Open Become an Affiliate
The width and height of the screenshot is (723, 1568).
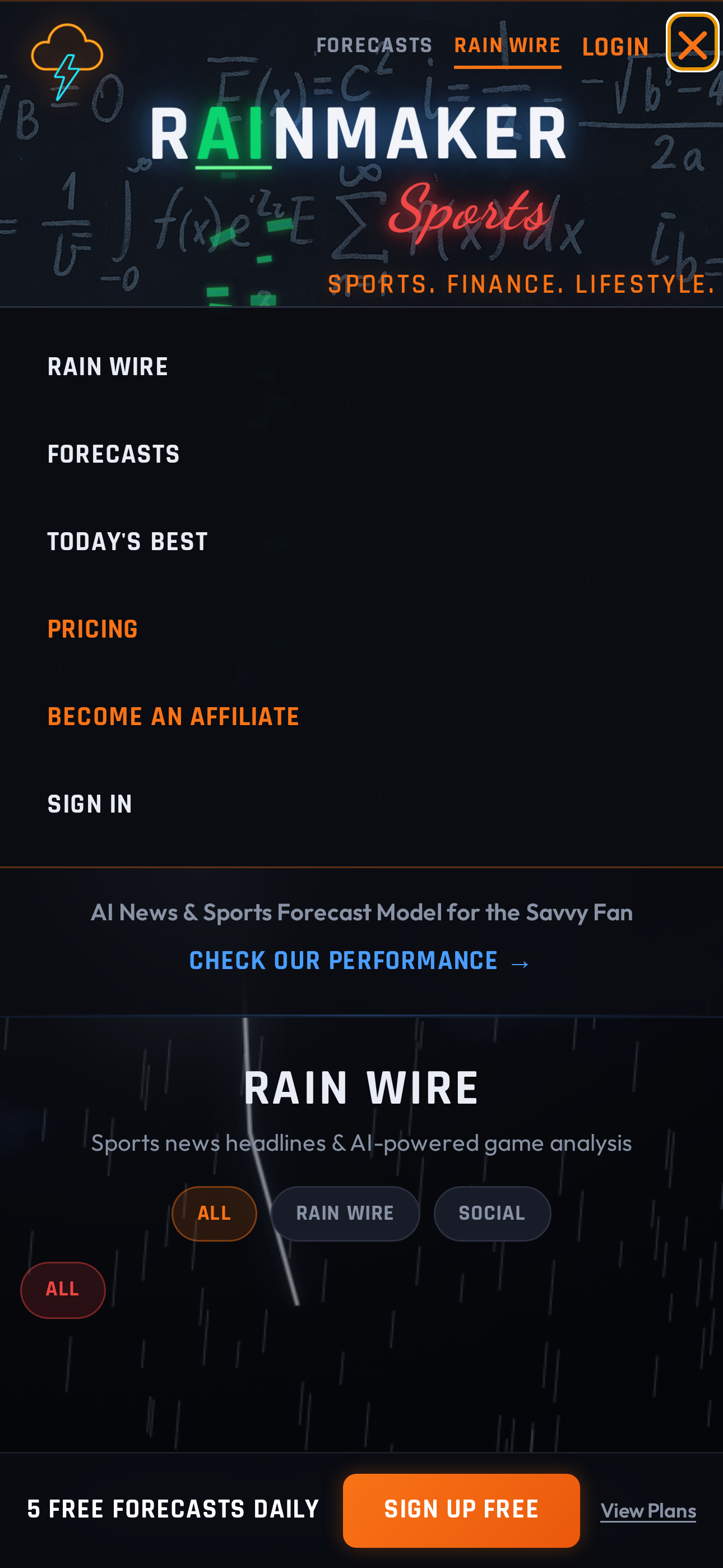[173, 717]
